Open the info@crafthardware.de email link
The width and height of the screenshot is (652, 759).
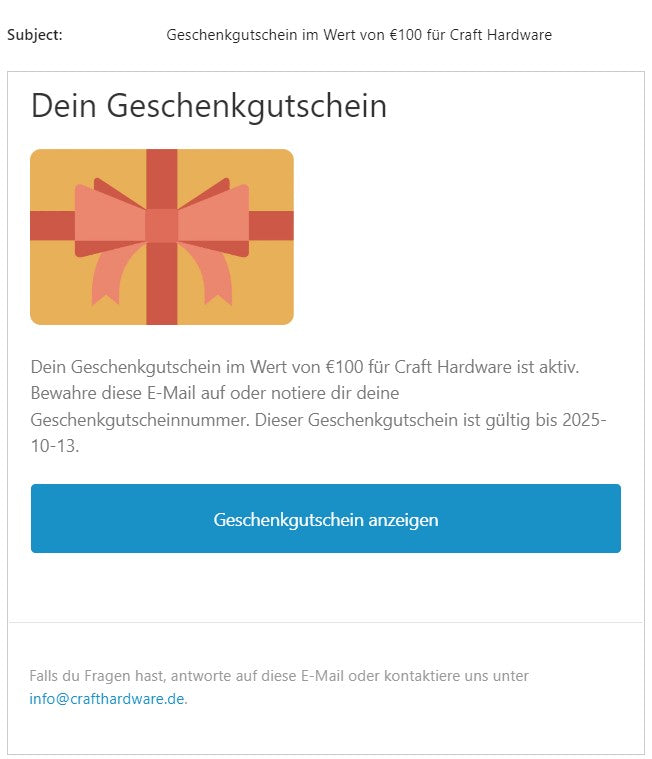point(107,699)
